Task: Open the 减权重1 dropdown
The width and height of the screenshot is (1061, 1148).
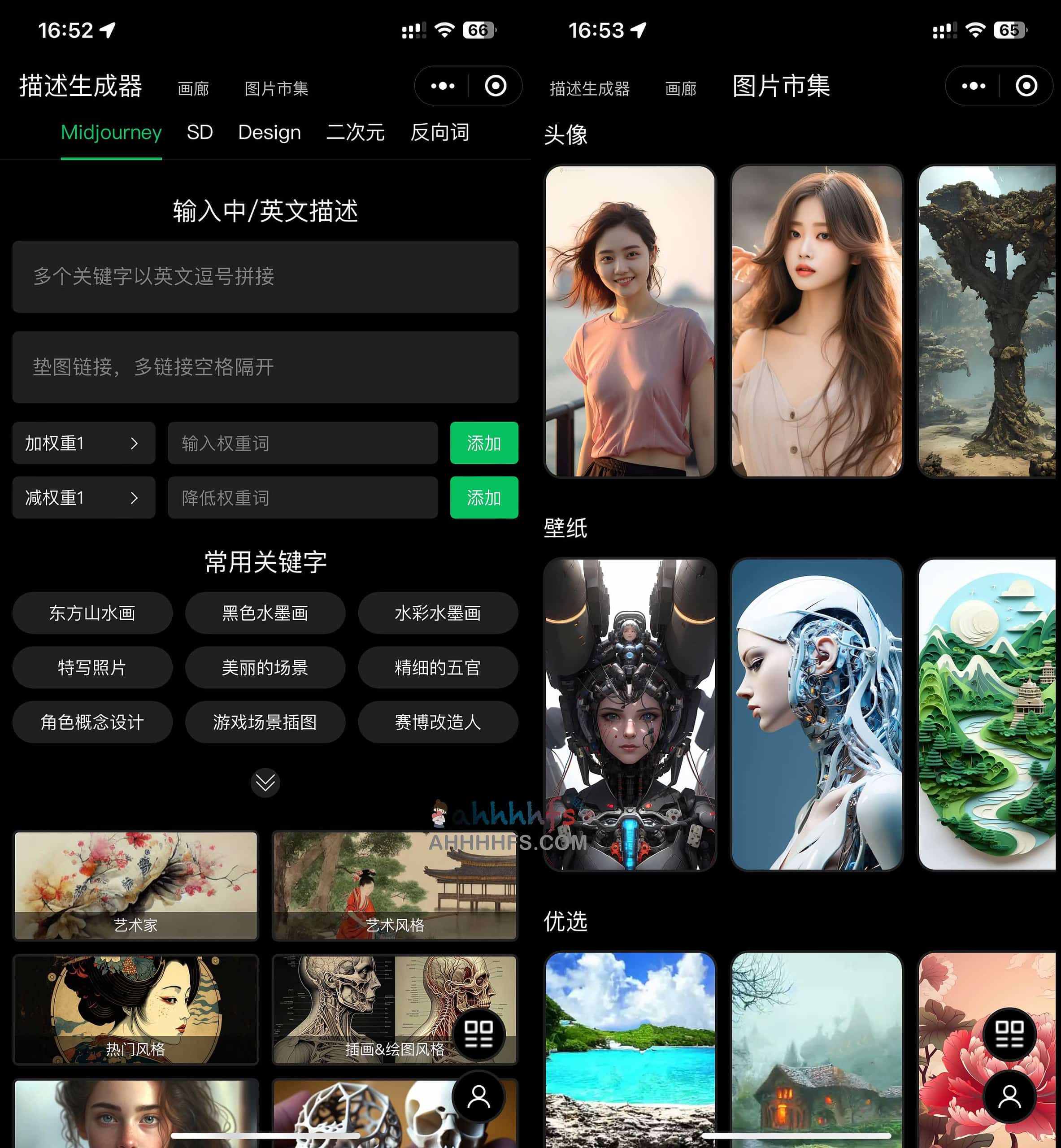Action: point(84,498)
